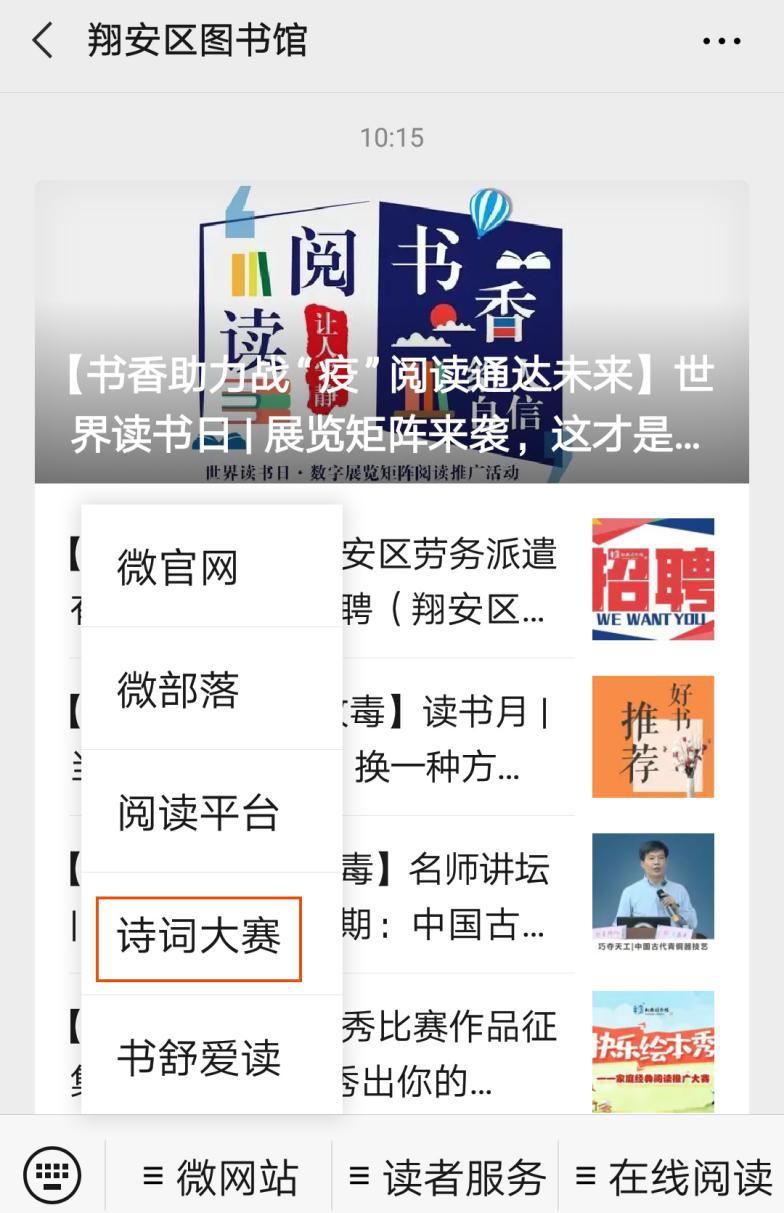
Task: Open the 快乐绘本秀 contest thumbnail
Action: point(652,1045)
